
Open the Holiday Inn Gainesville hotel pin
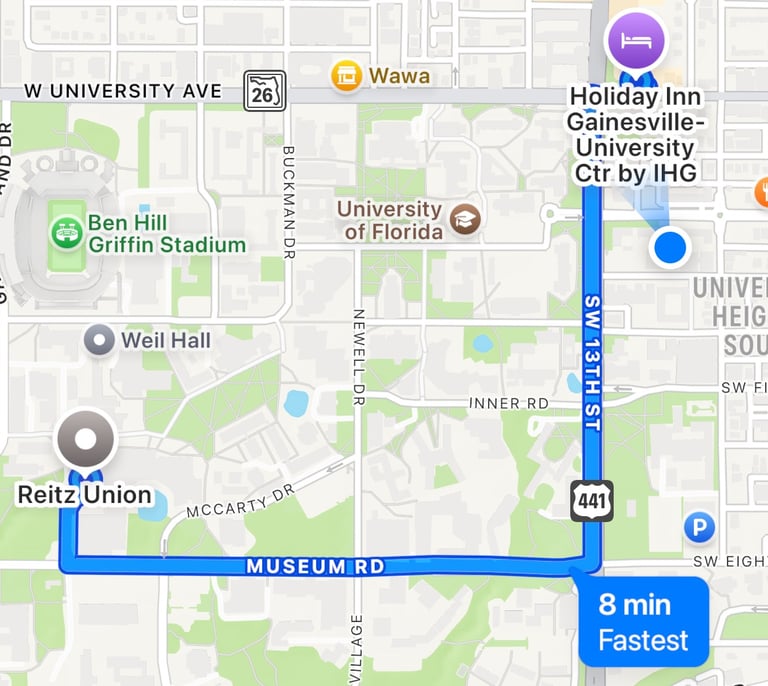point(636,41)
